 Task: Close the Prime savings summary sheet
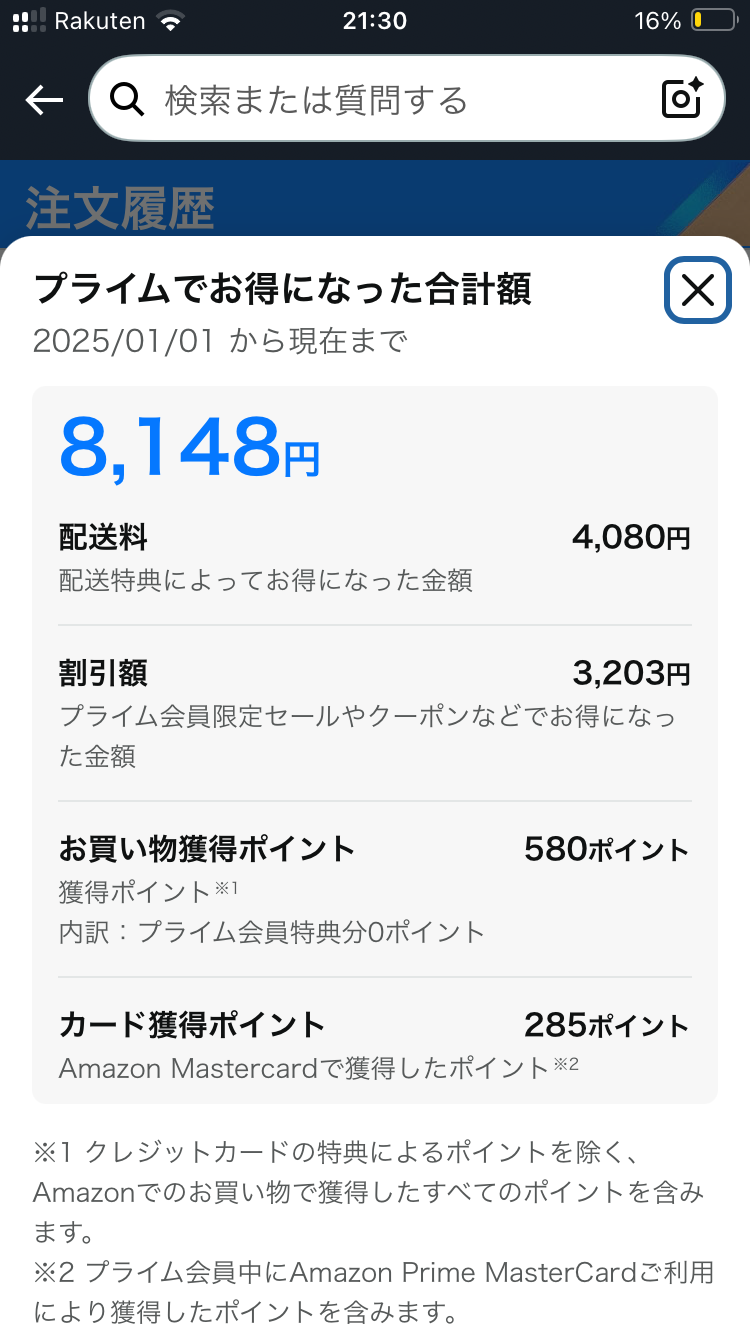tap(697, 290)
